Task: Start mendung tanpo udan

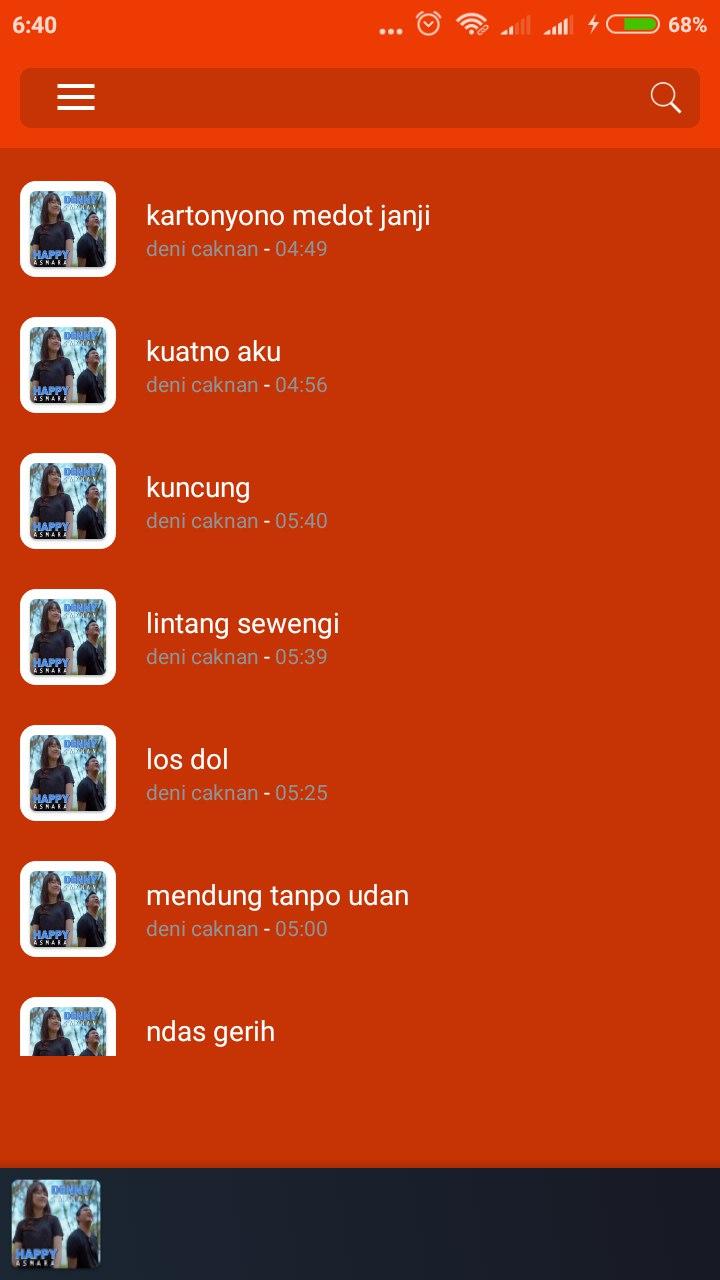Action: [x=276, y=909]
